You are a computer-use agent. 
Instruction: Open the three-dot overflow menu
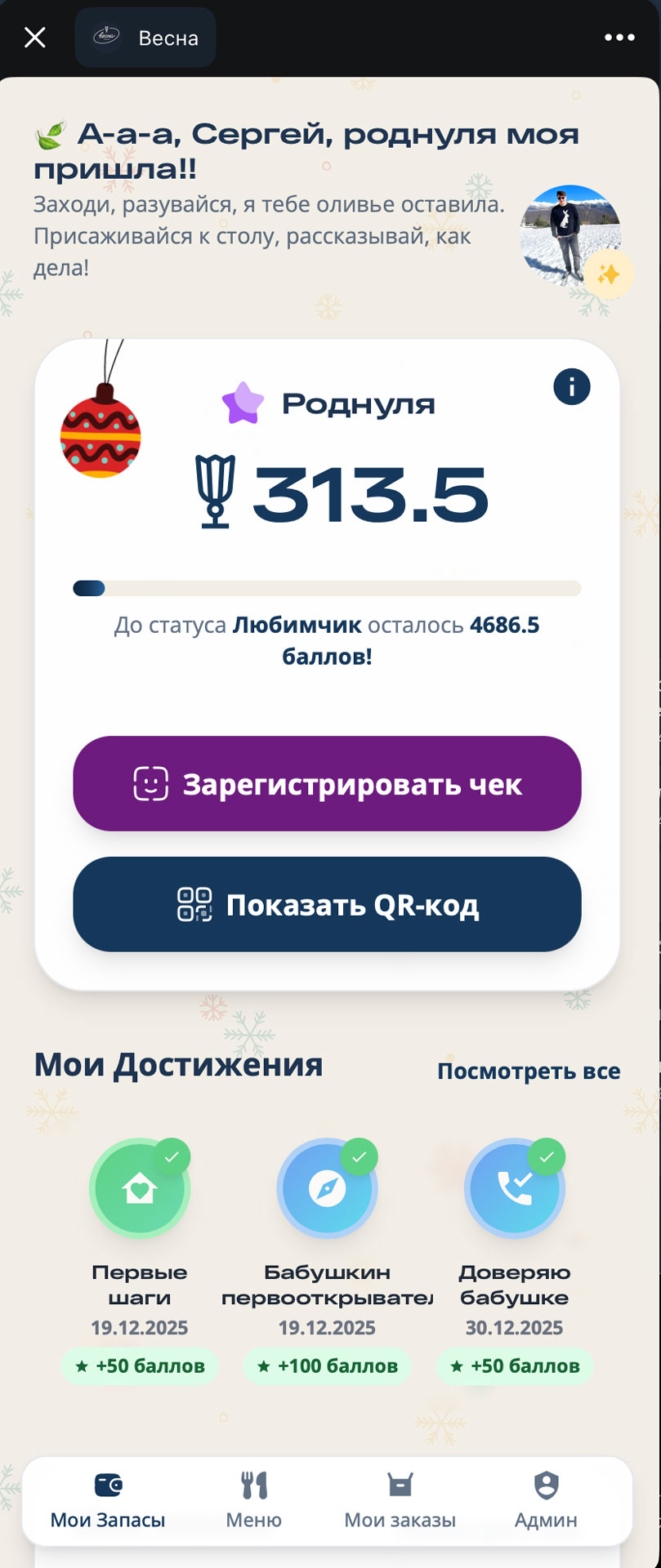tap(619, 38)
